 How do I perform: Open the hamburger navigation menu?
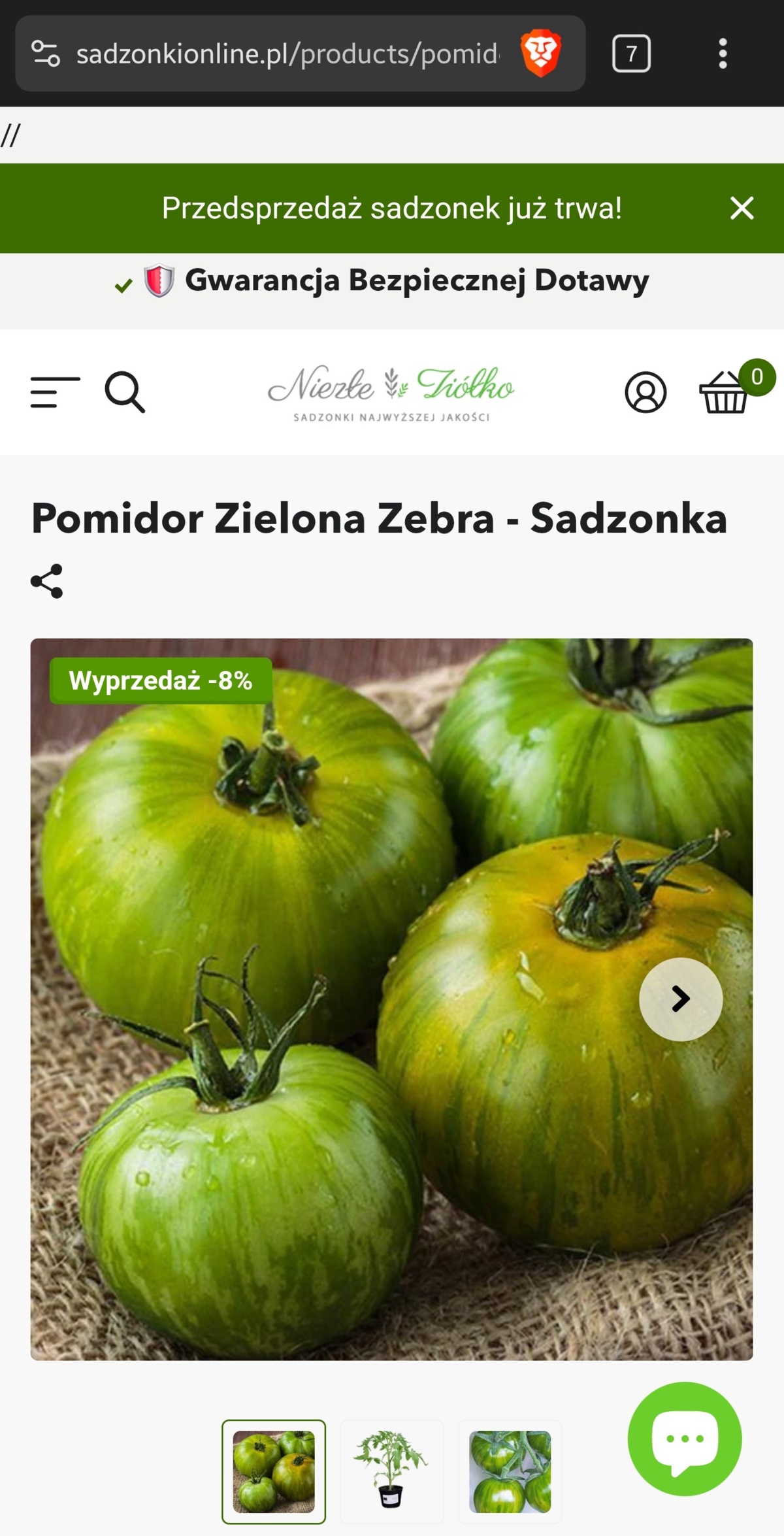(x=55, y=392)
